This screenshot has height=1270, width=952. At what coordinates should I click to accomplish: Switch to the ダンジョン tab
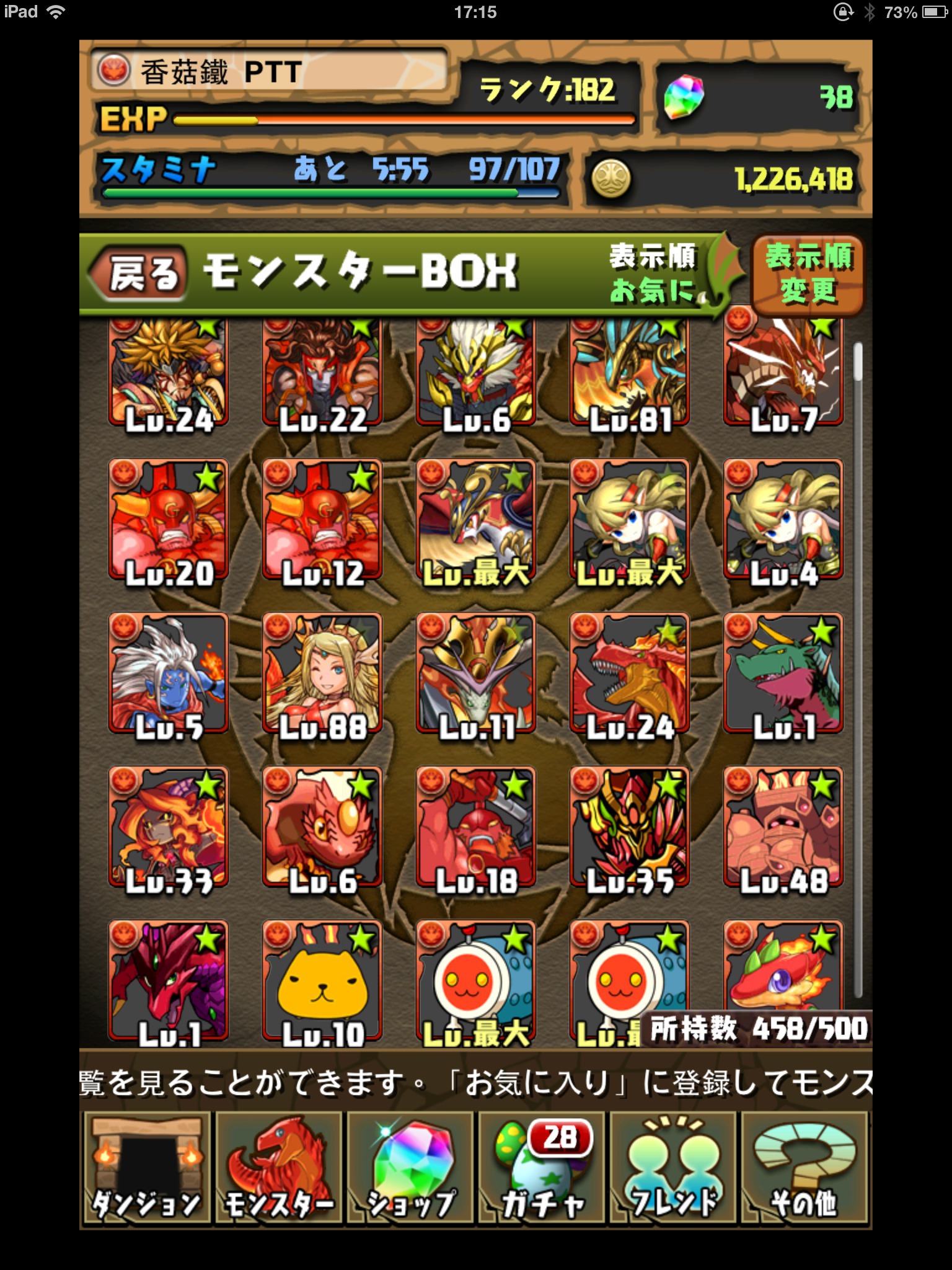click(x=146, y=1168)
